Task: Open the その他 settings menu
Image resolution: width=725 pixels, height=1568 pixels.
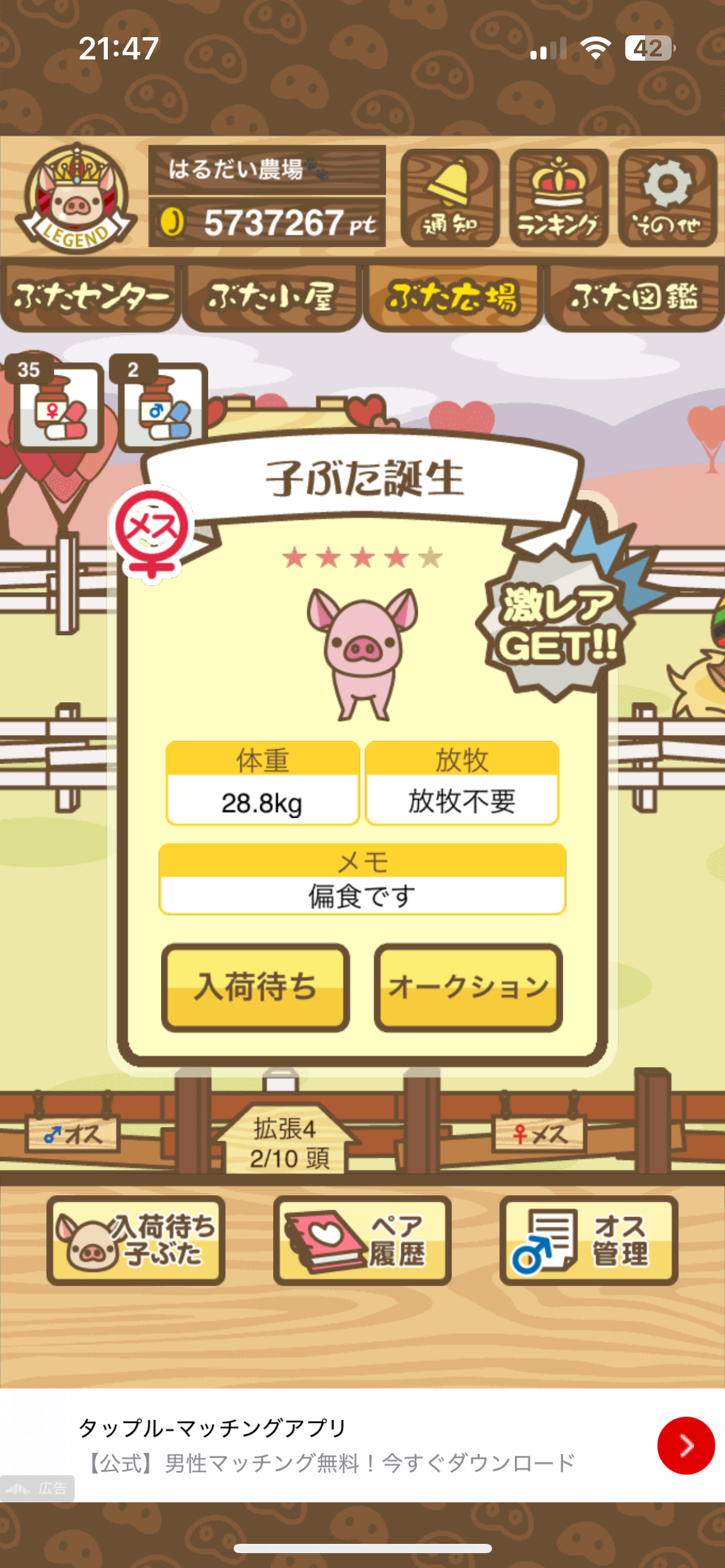Action: pos(667,198)
